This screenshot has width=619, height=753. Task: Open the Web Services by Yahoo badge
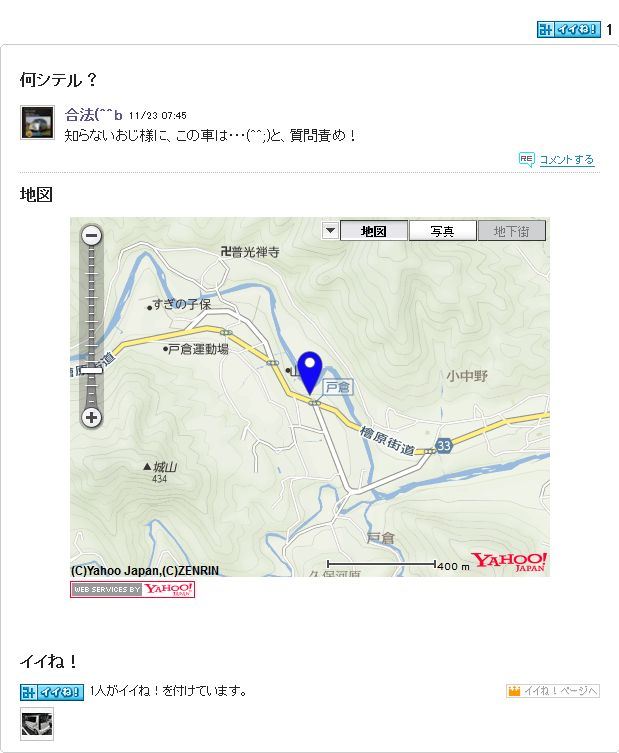[132, 589]
